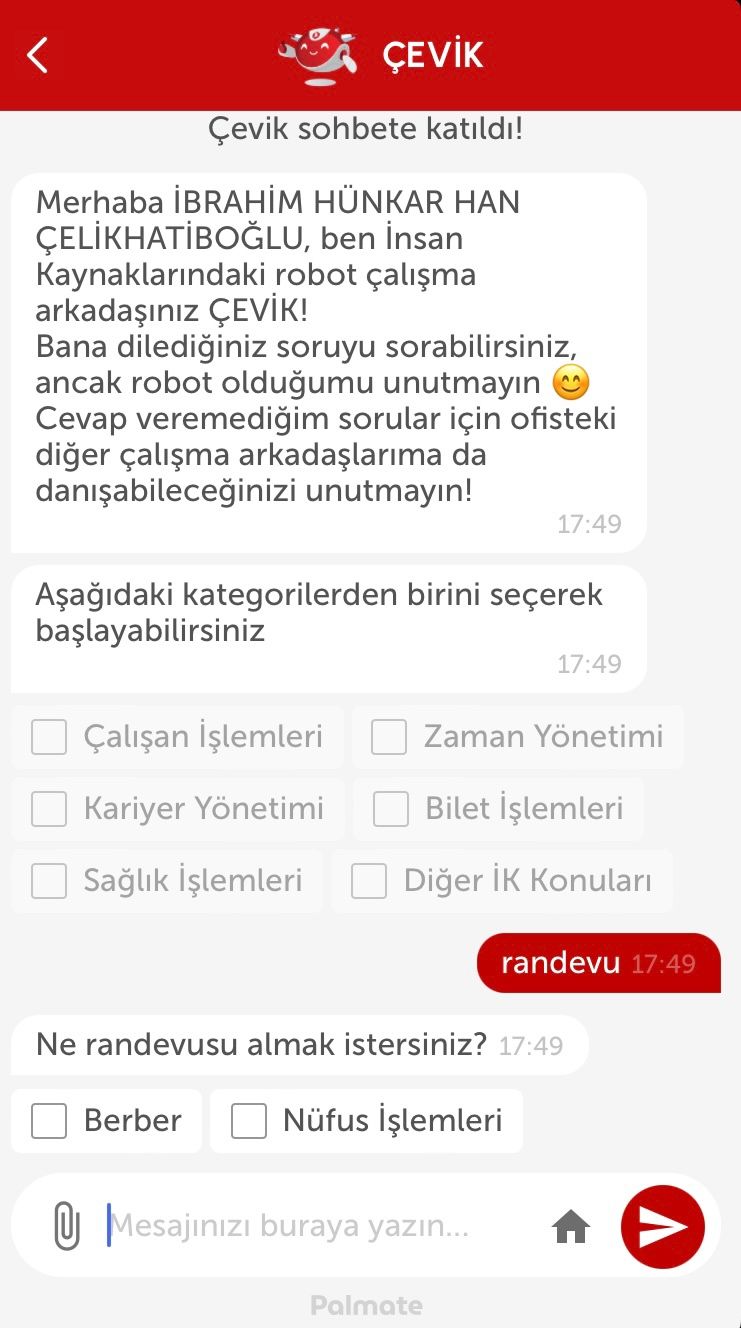Select the Bilet İşlemleri category
Viewport: 741px width, 1328px height.
tap(498, 809)
